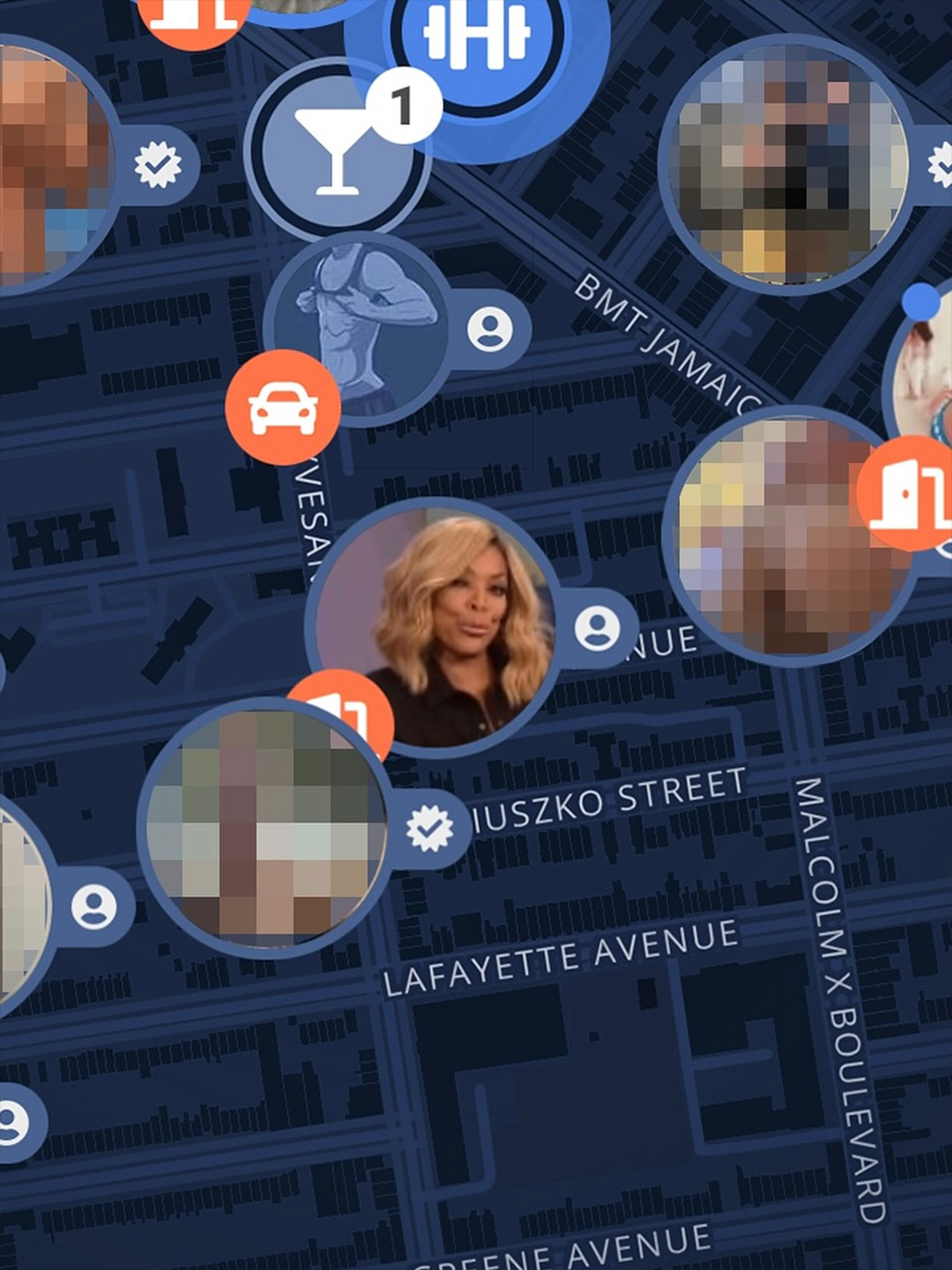Select the orange car marker

(283, 407)
